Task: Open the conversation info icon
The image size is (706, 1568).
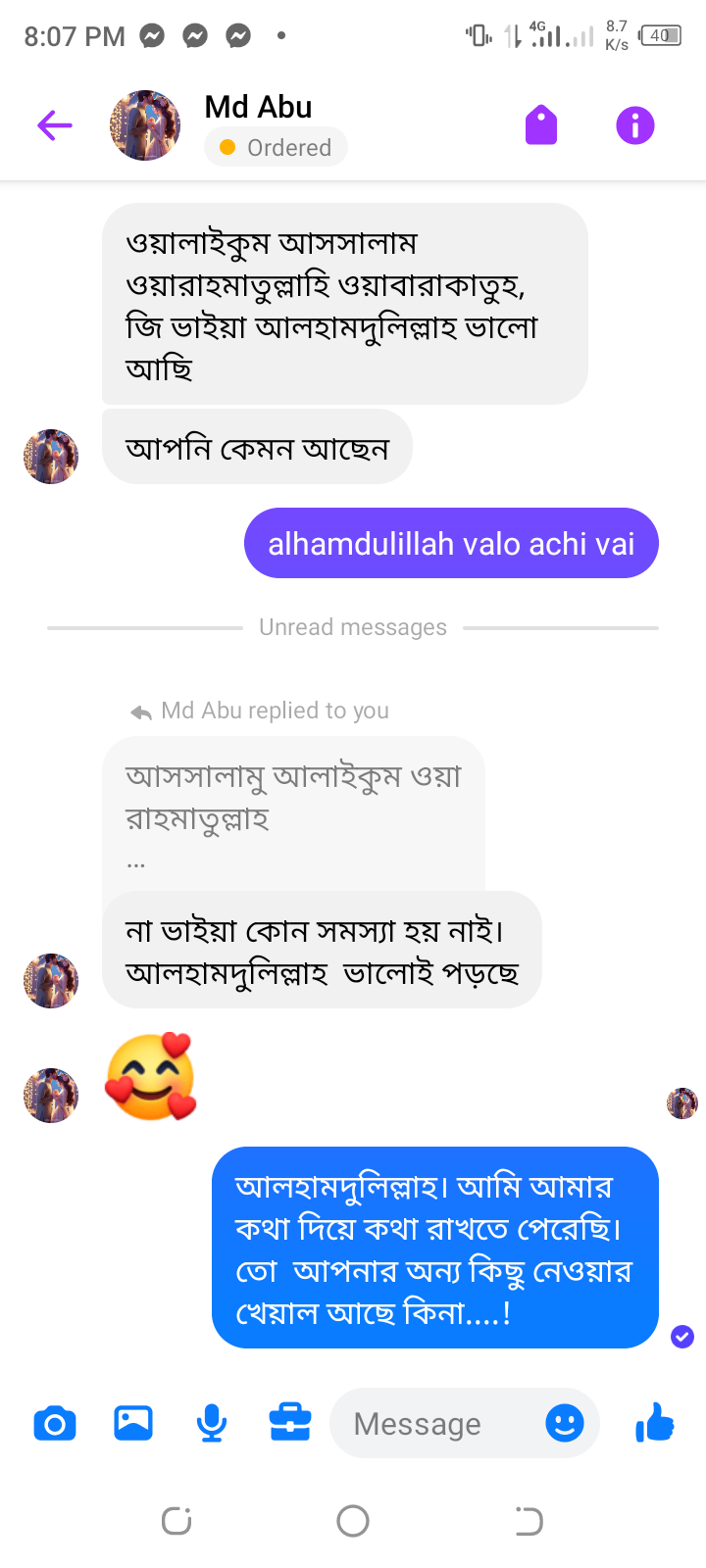Action: [635, 125]
